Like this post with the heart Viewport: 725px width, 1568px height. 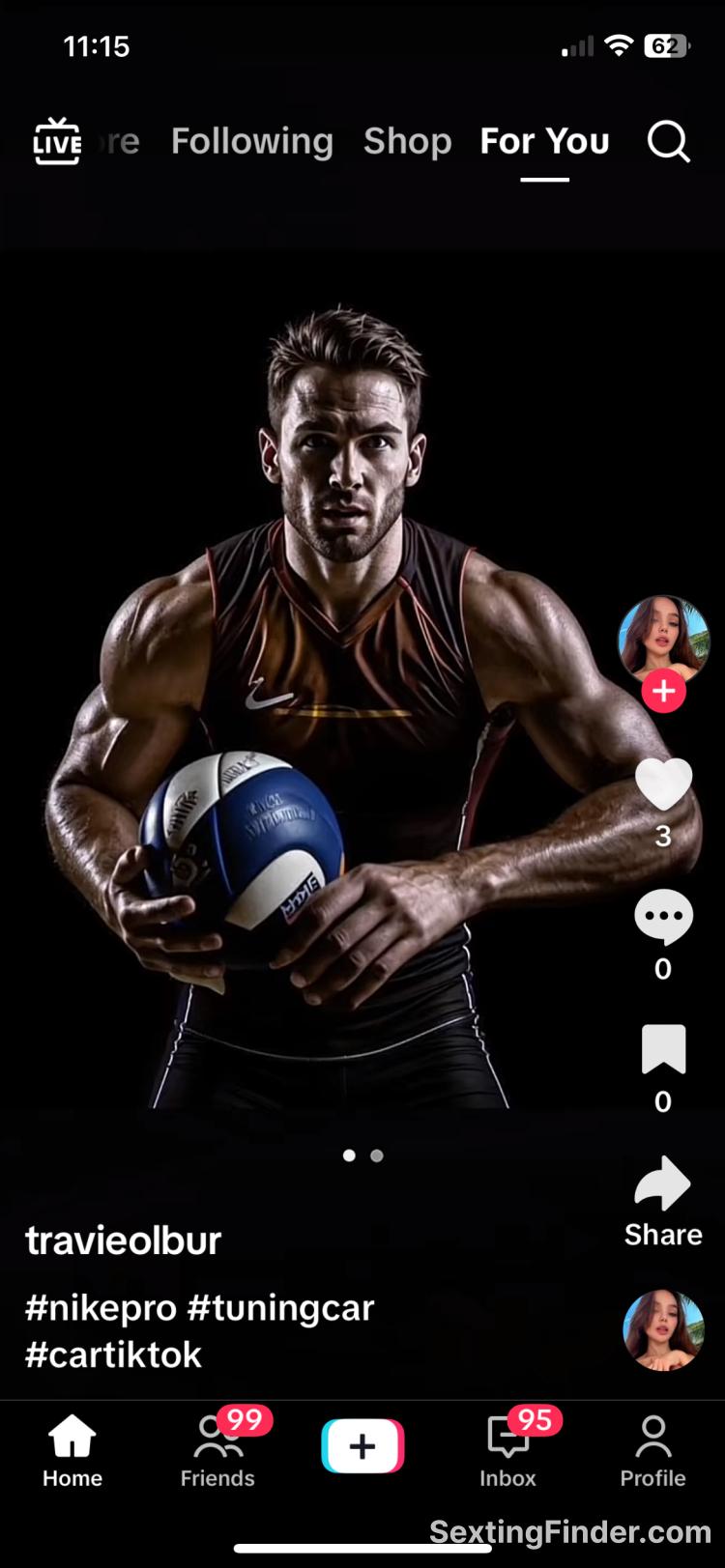click(663, 784)
